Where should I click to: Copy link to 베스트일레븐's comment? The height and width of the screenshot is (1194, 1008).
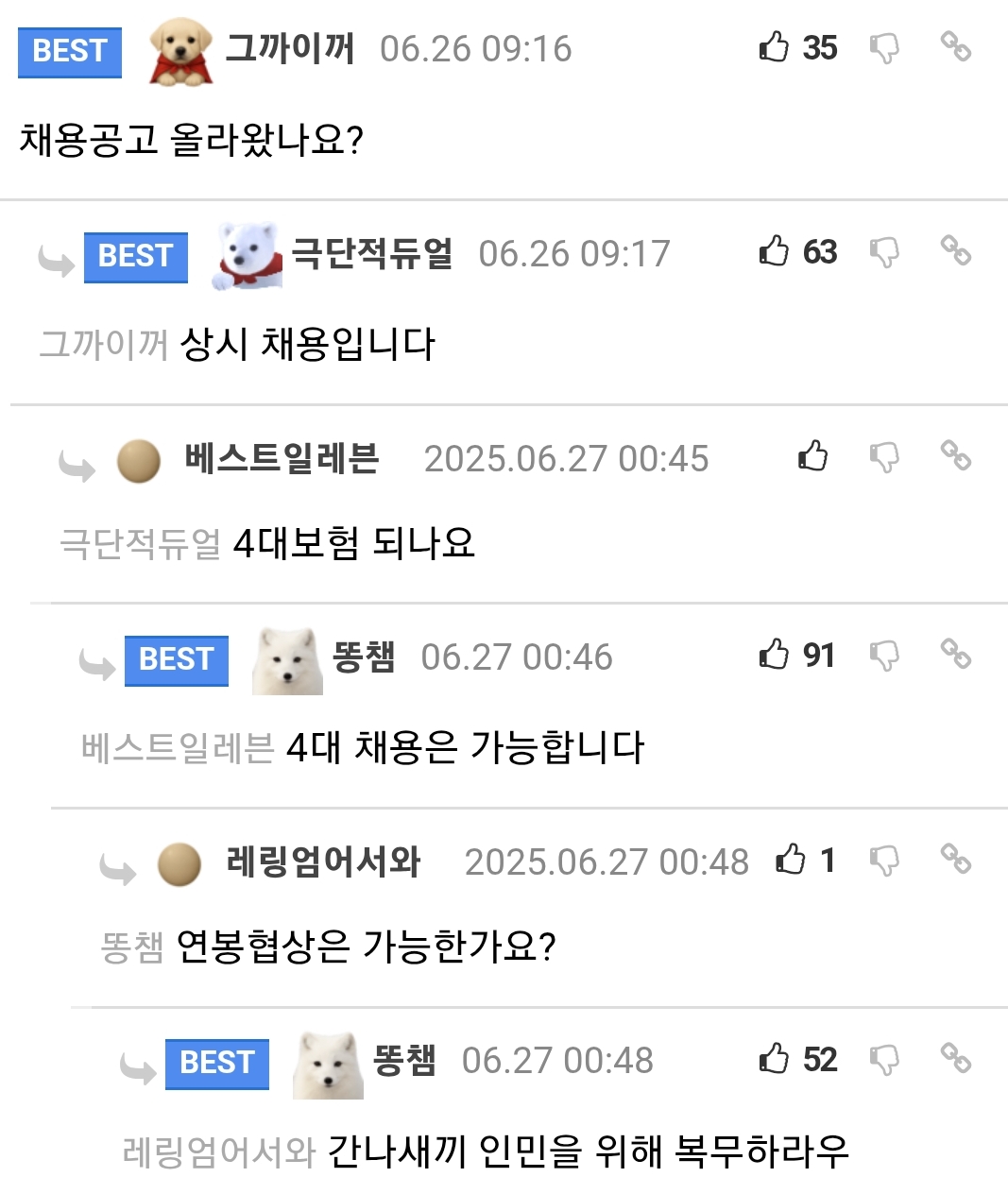[x=955, y=456]
